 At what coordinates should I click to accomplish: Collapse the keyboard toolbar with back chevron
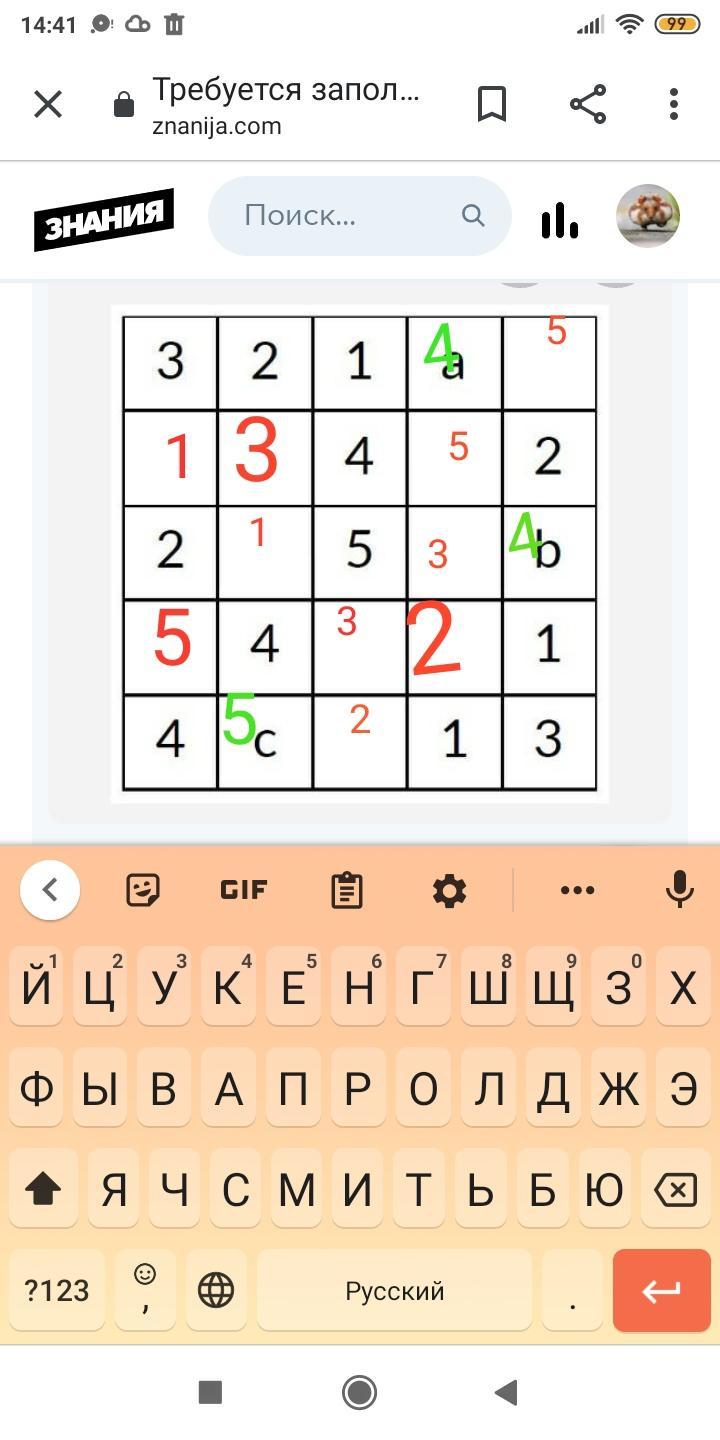point(50,889)
